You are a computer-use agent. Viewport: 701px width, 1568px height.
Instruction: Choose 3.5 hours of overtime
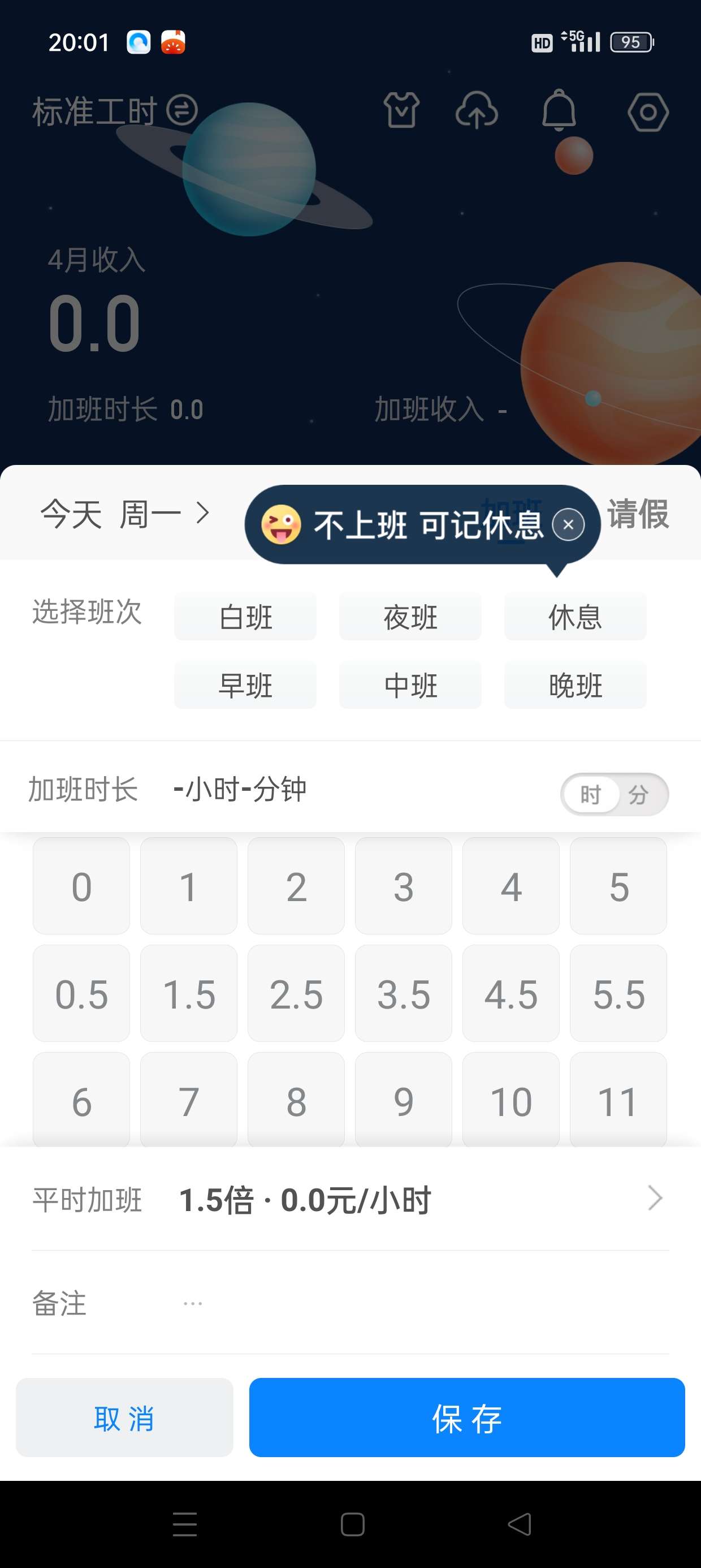click(x=404, y=994)
